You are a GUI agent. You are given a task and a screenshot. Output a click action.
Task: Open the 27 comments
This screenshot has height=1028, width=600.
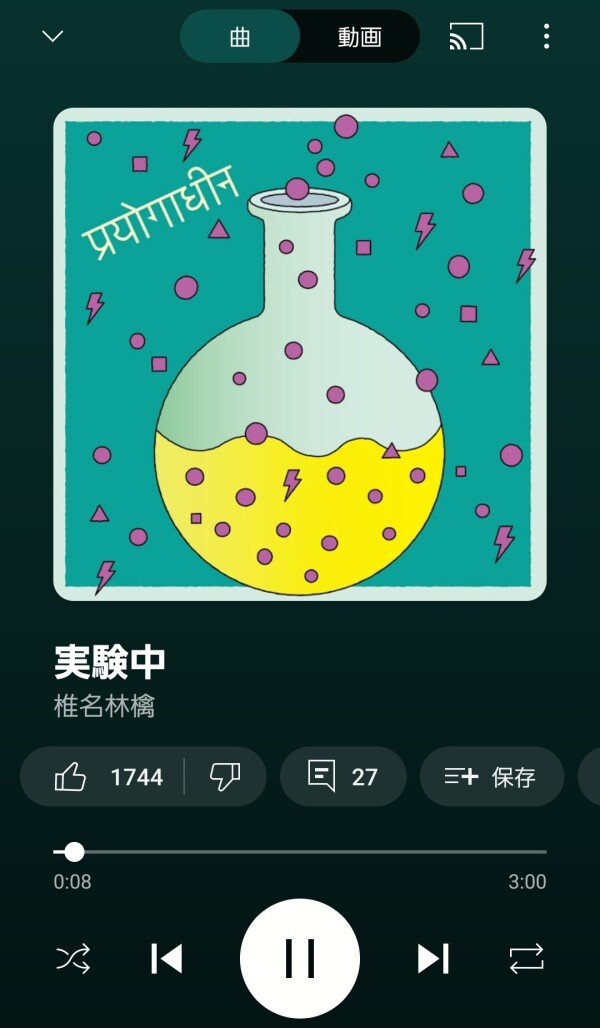coord(343,776)
